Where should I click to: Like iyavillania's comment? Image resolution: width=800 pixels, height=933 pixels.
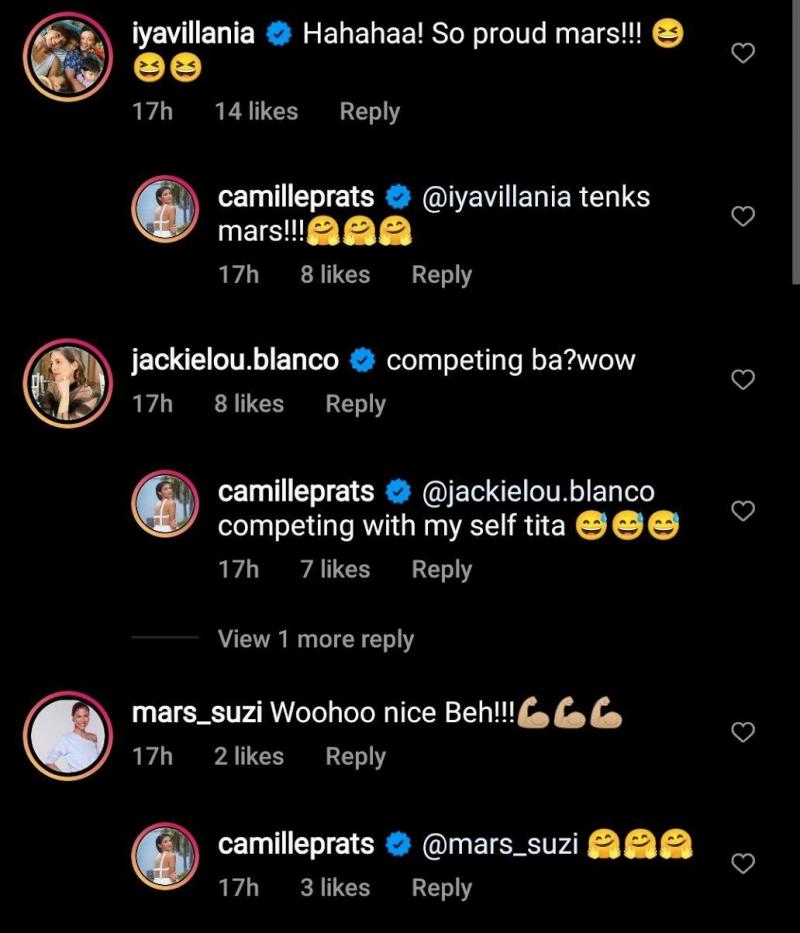click(742, 53)
